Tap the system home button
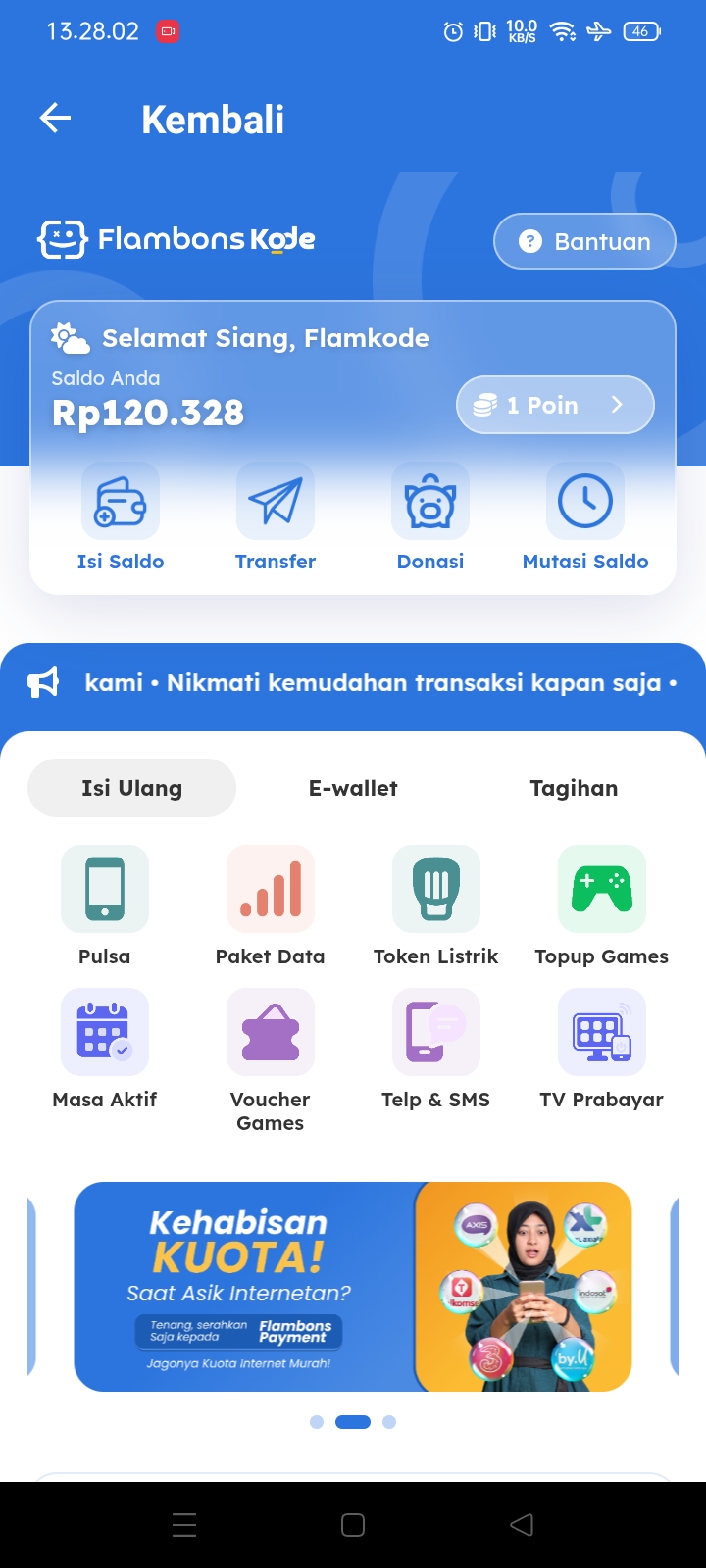This screenshot has width=706, height=1568. point(353,1525)
